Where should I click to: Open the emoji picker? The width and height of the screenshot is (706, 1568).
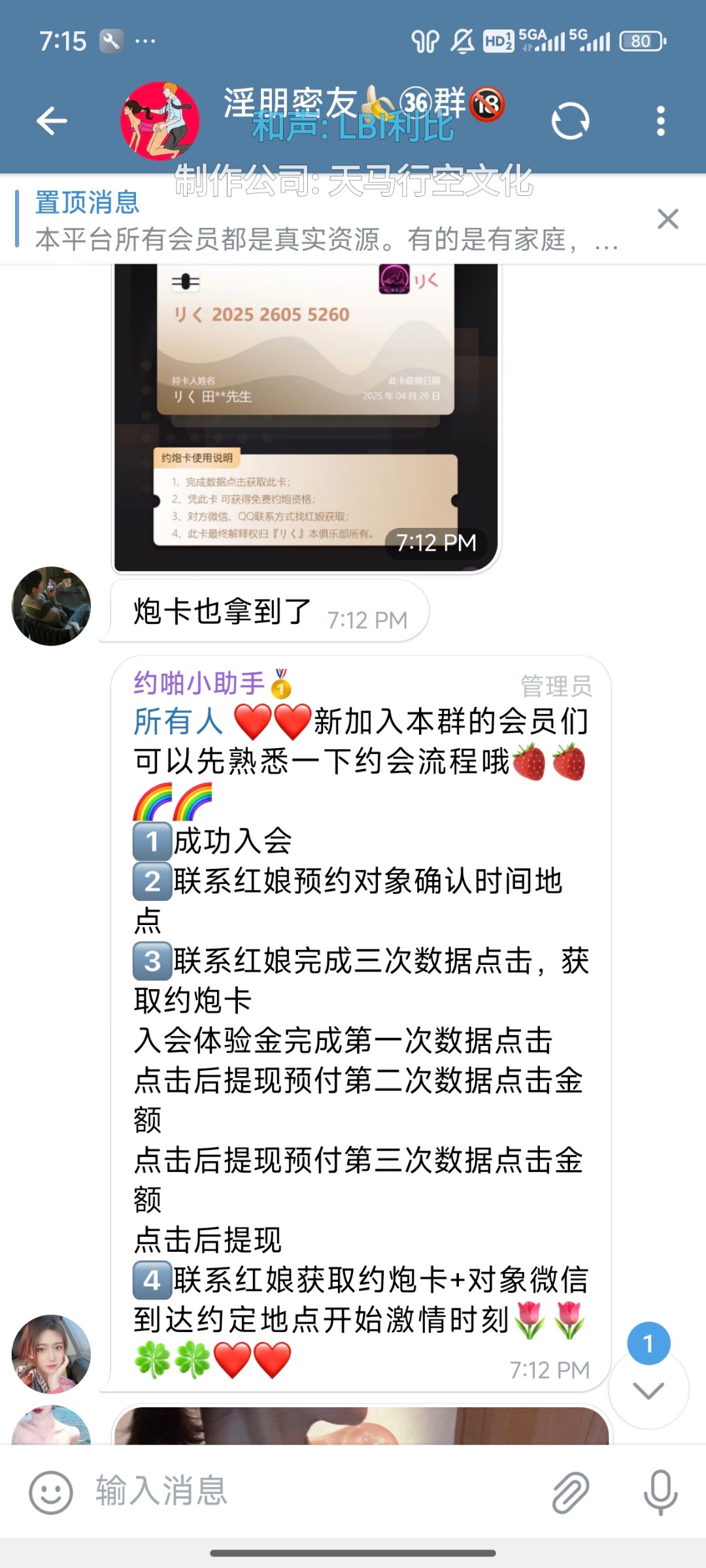(x=50, y=1492)
